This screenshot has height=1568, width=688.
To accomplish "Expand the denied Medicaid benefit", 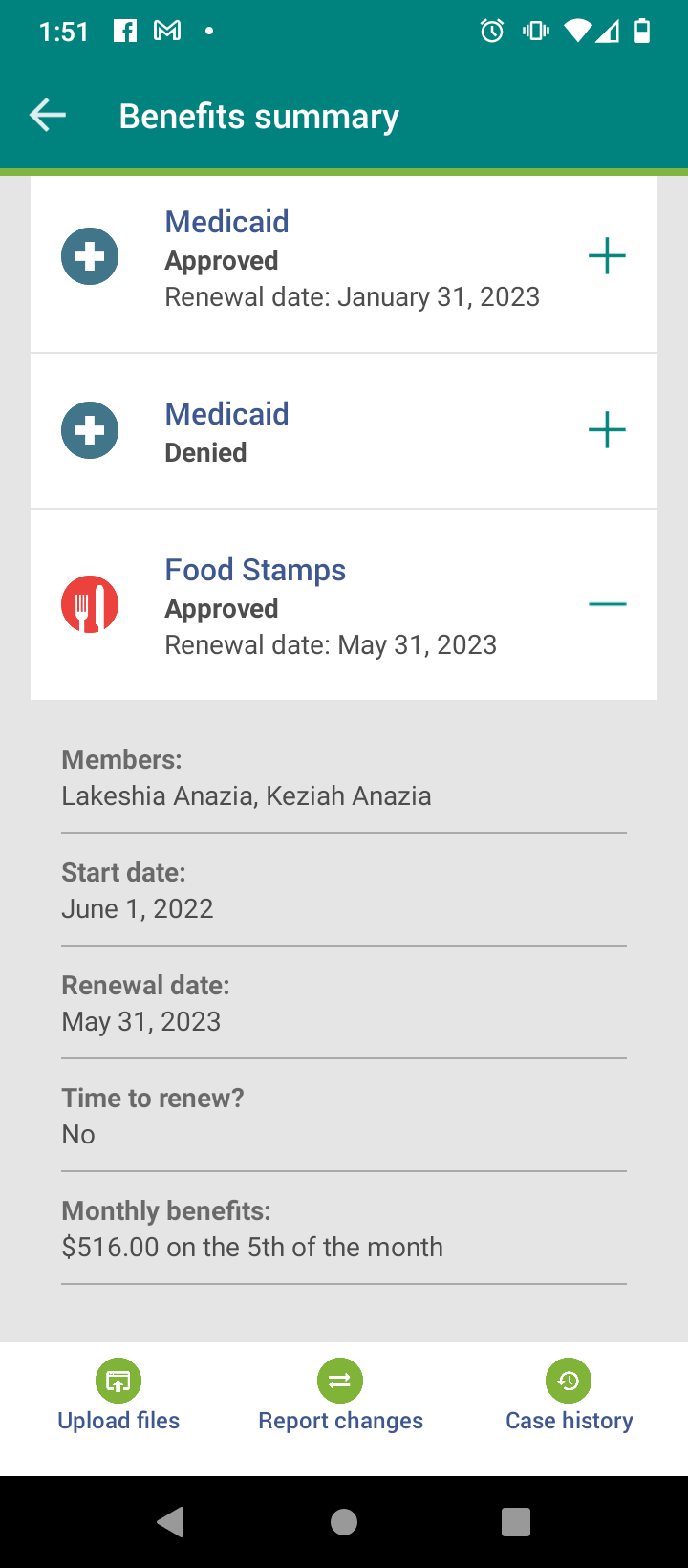I will click(x=607, y=430).
